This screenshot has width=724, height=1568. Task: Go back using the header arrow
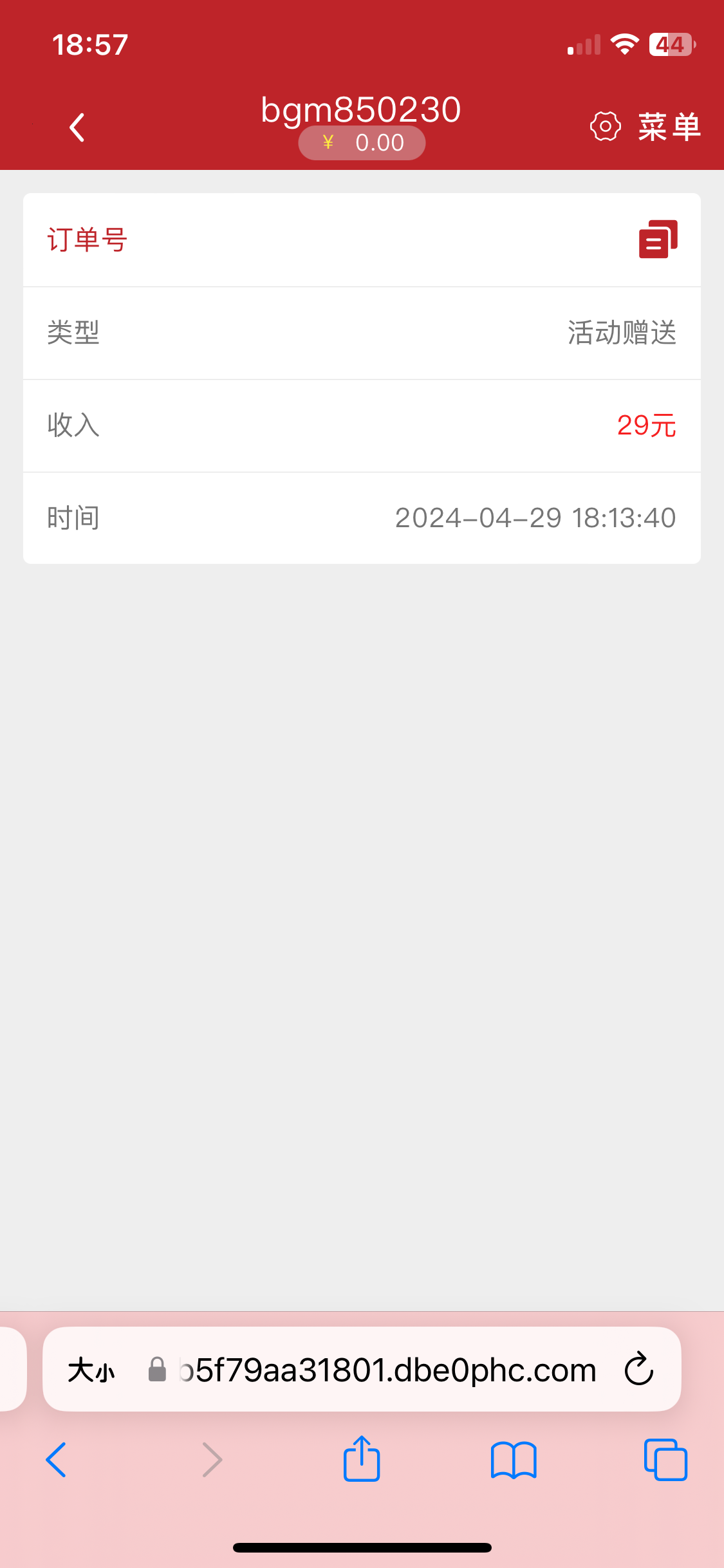tap(77, 127)
